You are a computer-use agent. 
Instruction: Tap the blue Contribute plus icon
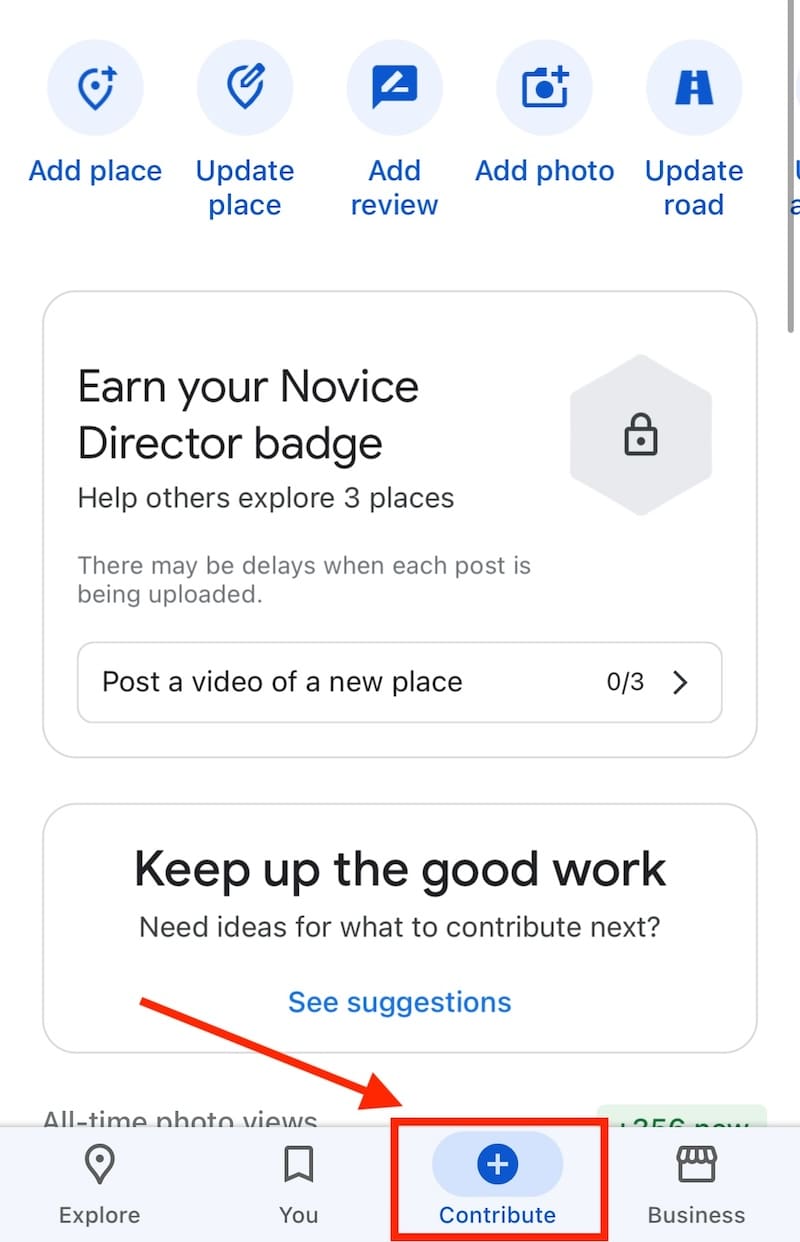(498, 1163)
